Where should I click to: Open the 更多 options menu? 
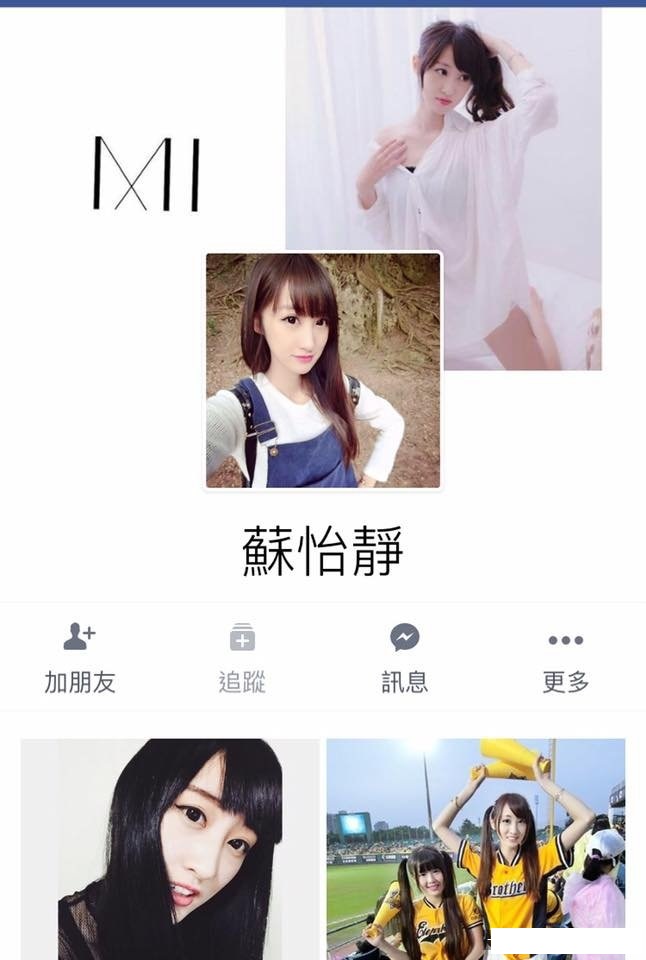pyautogui.click(x=565, y=656)
